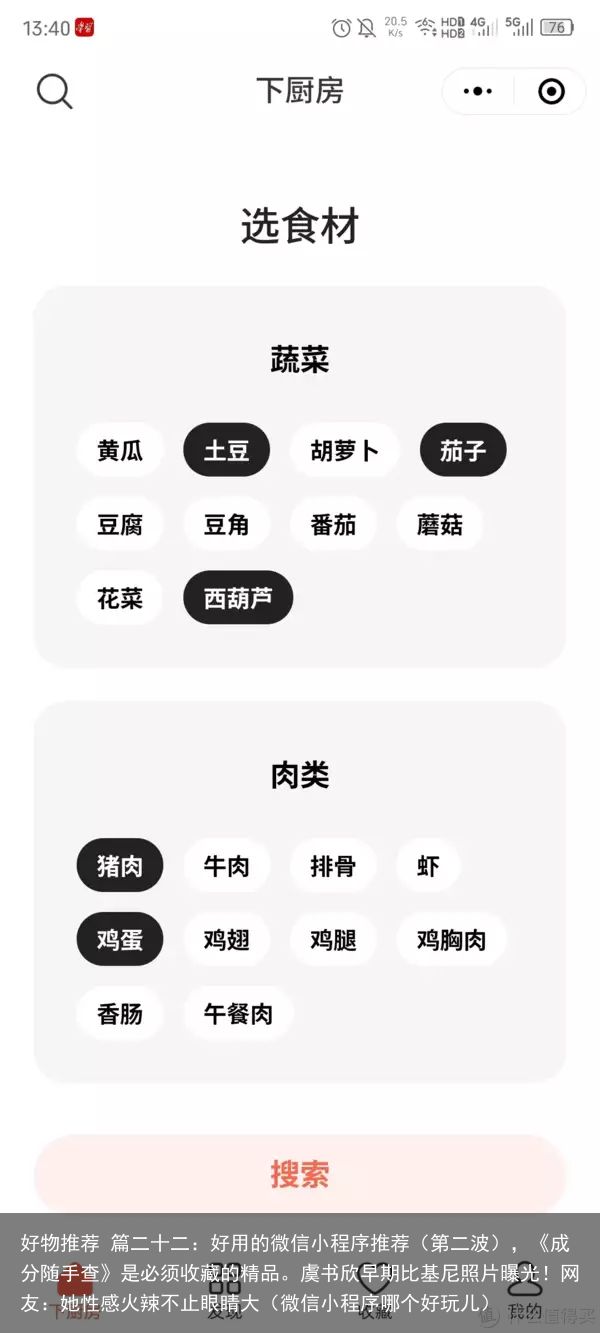Deselect the 猪肉 chip
600x1333 pixels.
(120, 865)
